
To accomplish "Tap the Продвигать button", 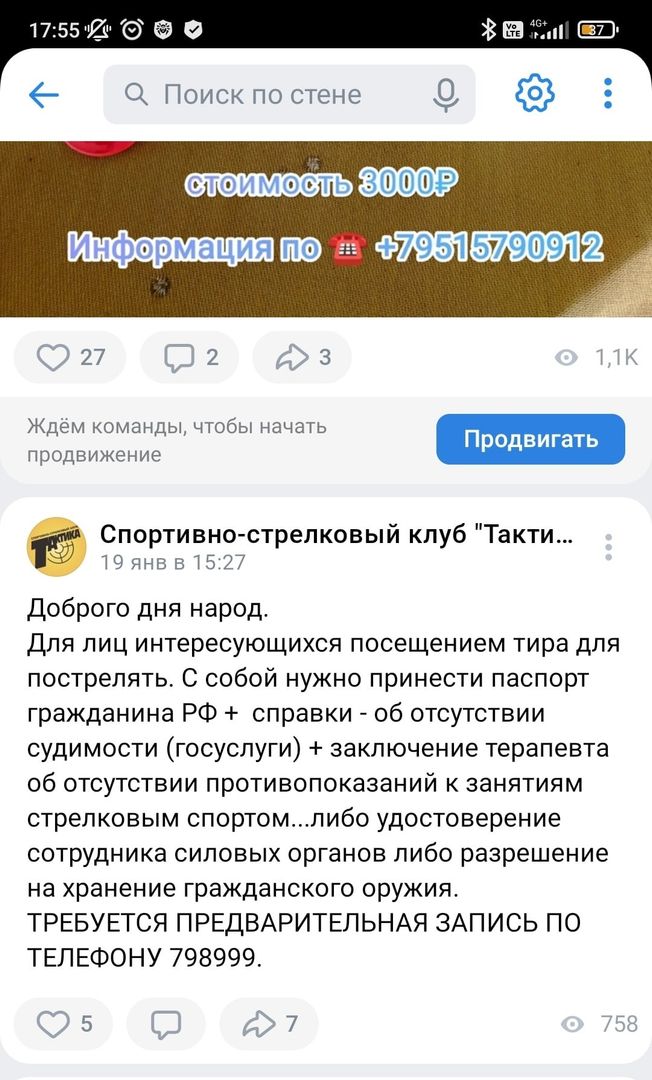I will click(530, 439).
